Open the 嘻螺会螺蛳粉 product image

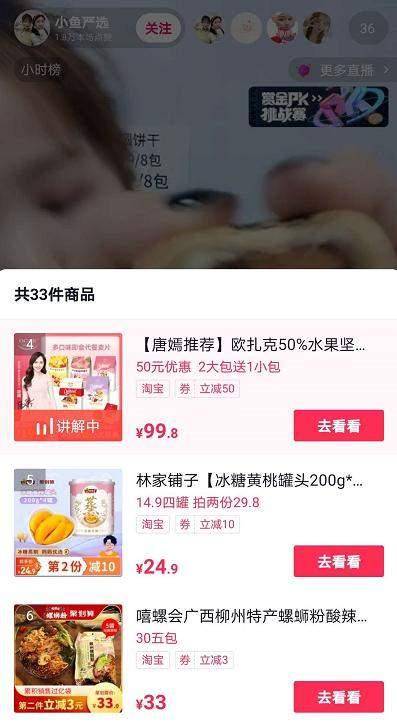(x=68, y=658)
